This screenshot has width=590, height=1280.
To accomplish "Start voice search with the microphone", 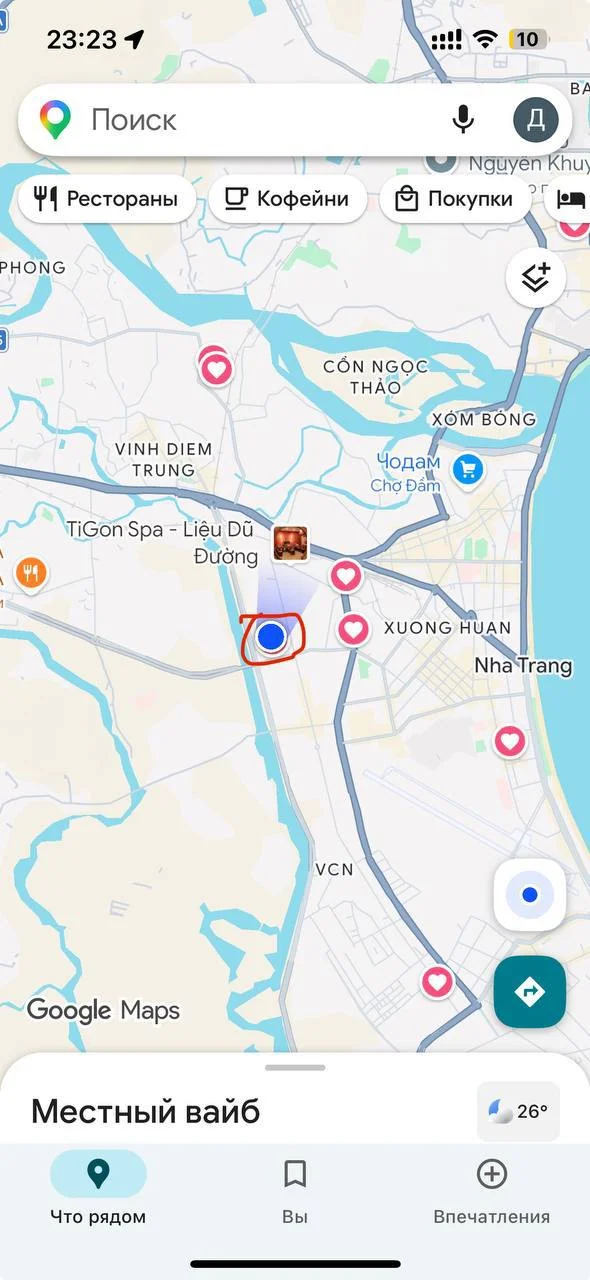I will coord(463,120).
